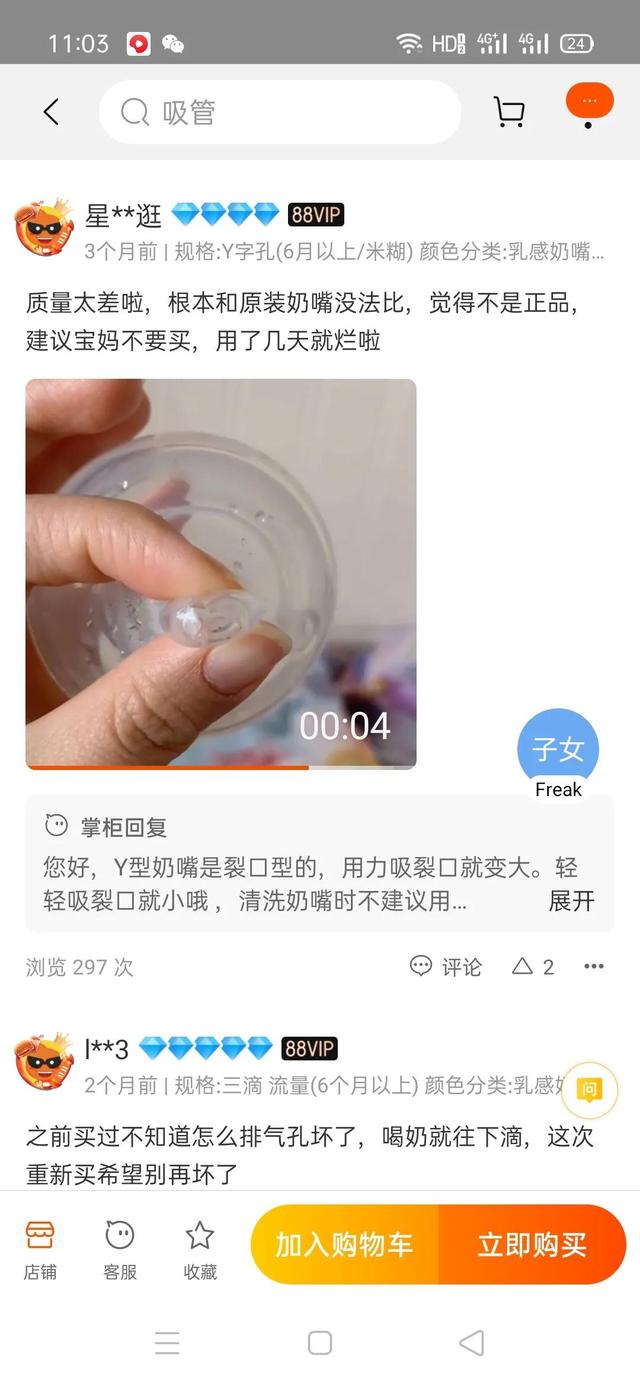Visit the 店铺 store page
The height and width of the screenshot is (1387, 640).
click(40, 1248)
